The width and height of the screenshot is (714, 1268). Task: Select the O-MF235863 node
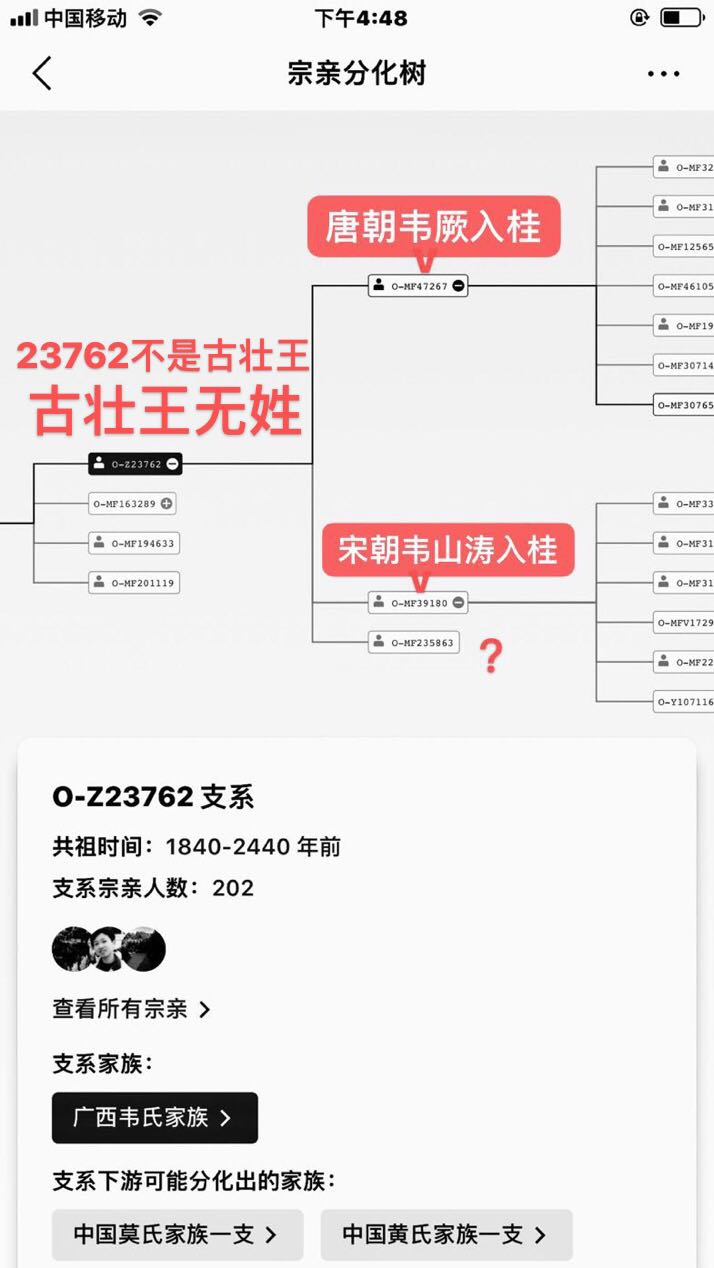pos(414,643)
